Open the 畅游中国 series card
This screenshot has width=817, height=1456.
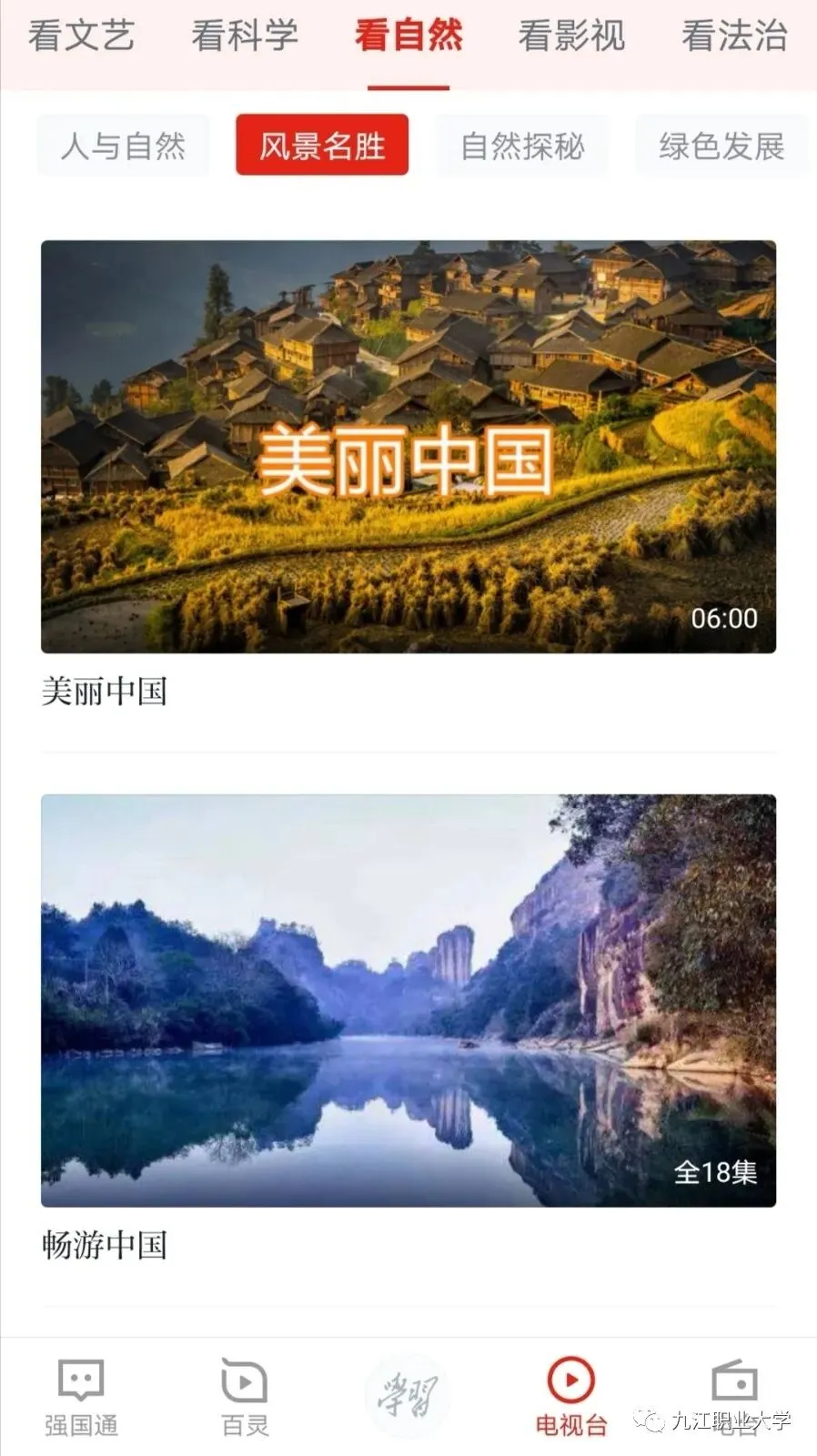click(408, 1001)
